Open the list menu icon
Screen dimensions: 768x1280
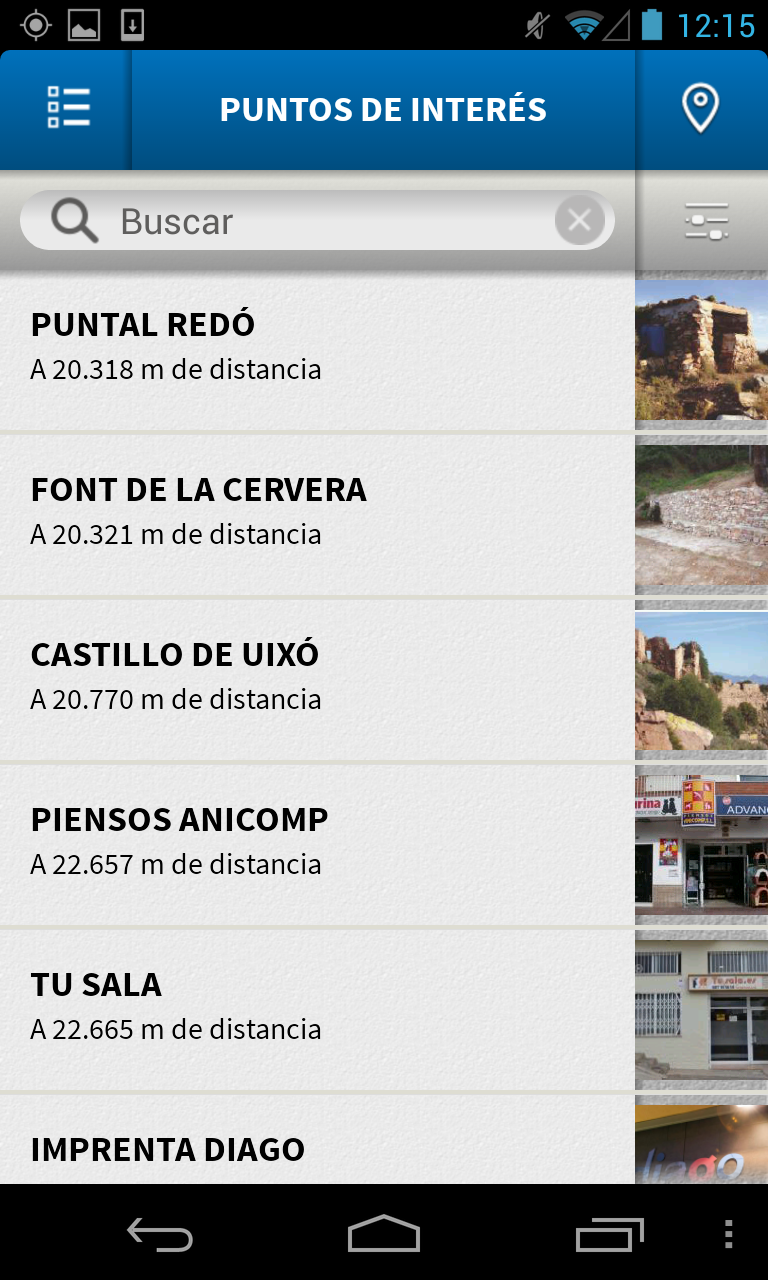[68, 108]
